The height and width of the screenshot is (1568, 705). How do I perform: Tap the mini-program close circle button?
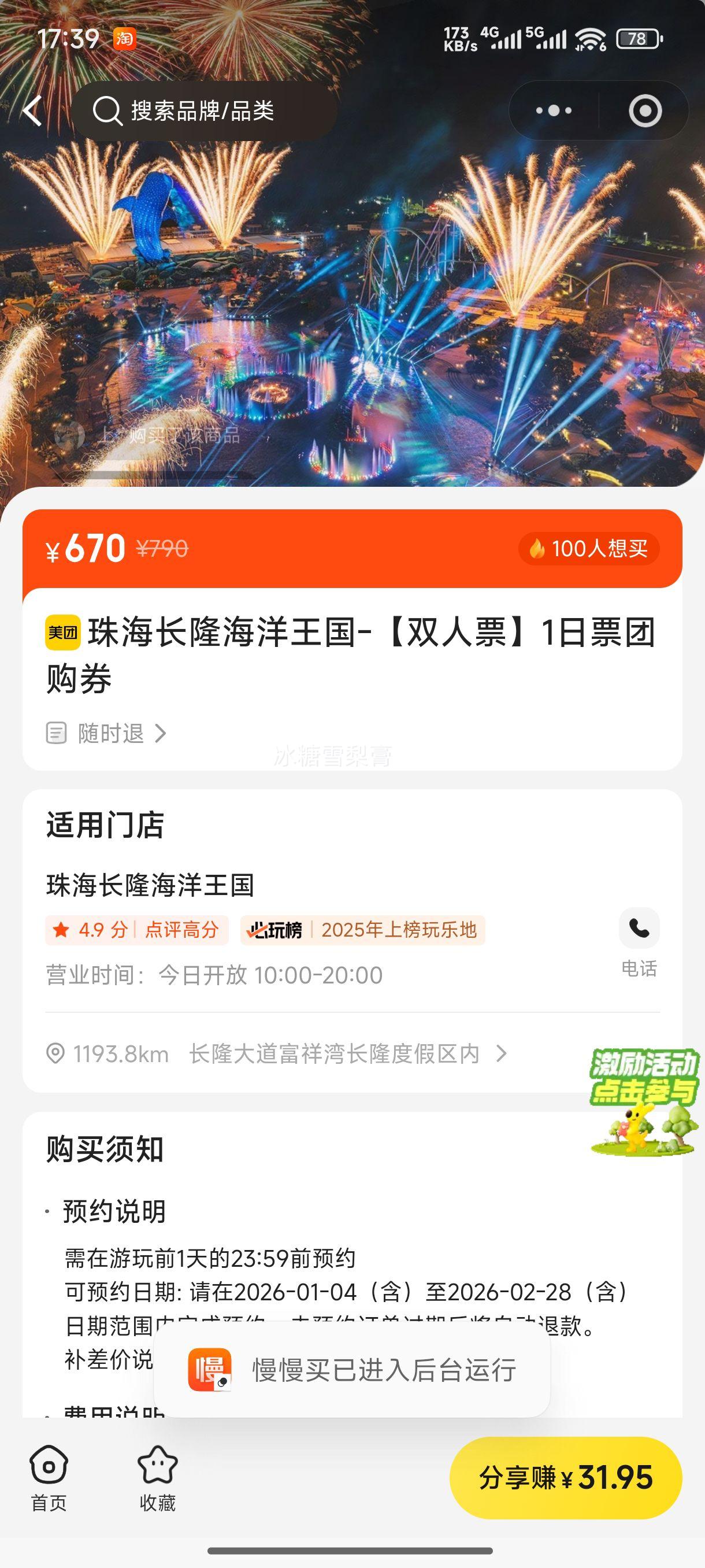647,110
